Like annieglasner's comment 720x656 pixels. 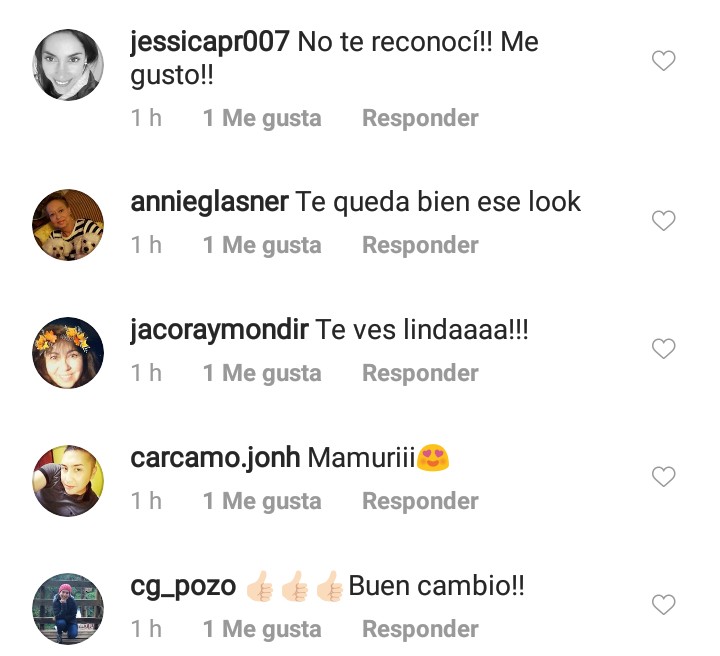[x=664, y=221]
